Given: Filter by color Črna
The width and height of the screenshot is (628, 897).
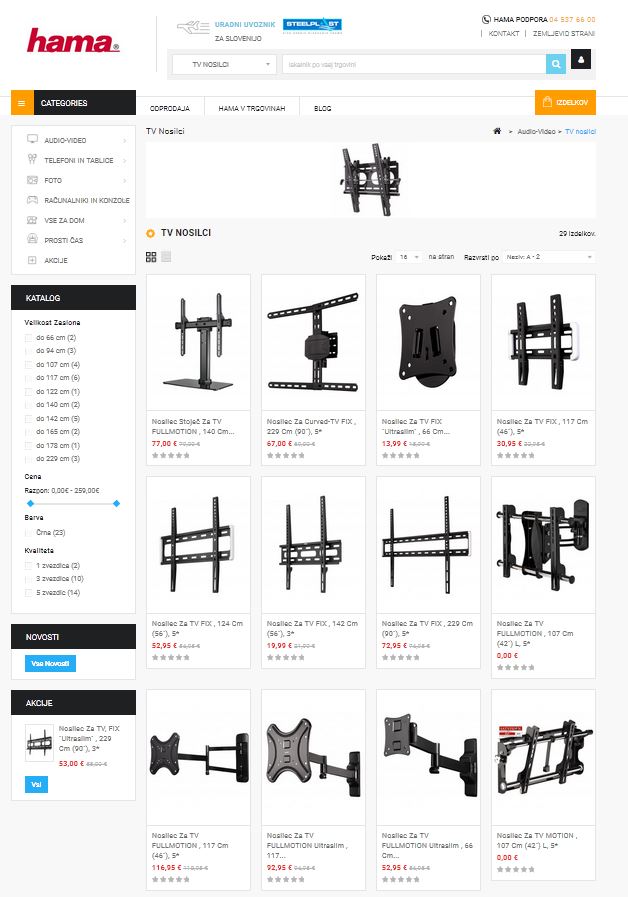Looking at the screenshot, I should point(29,533).
